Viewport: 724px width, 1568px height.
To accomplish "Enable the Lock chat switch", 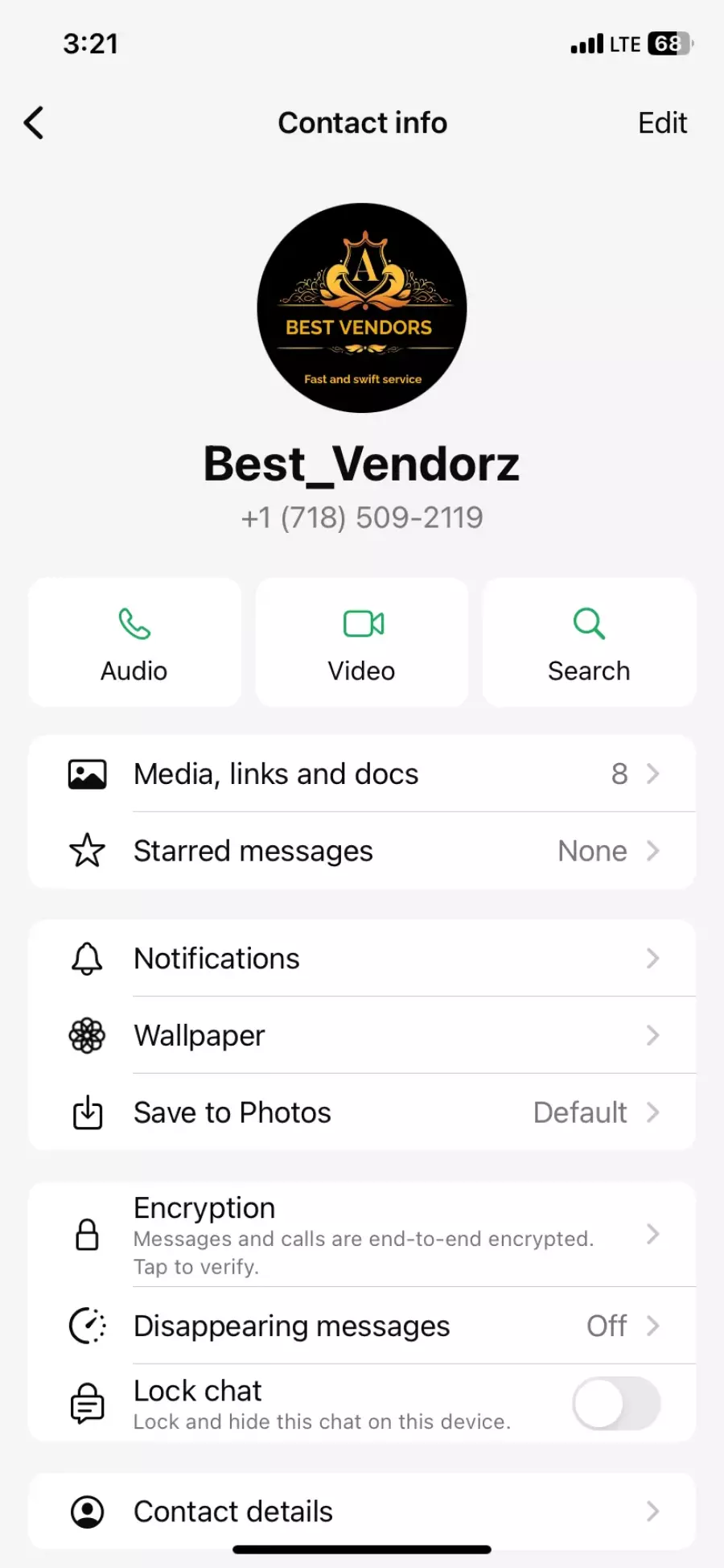I will (616, 1403).
